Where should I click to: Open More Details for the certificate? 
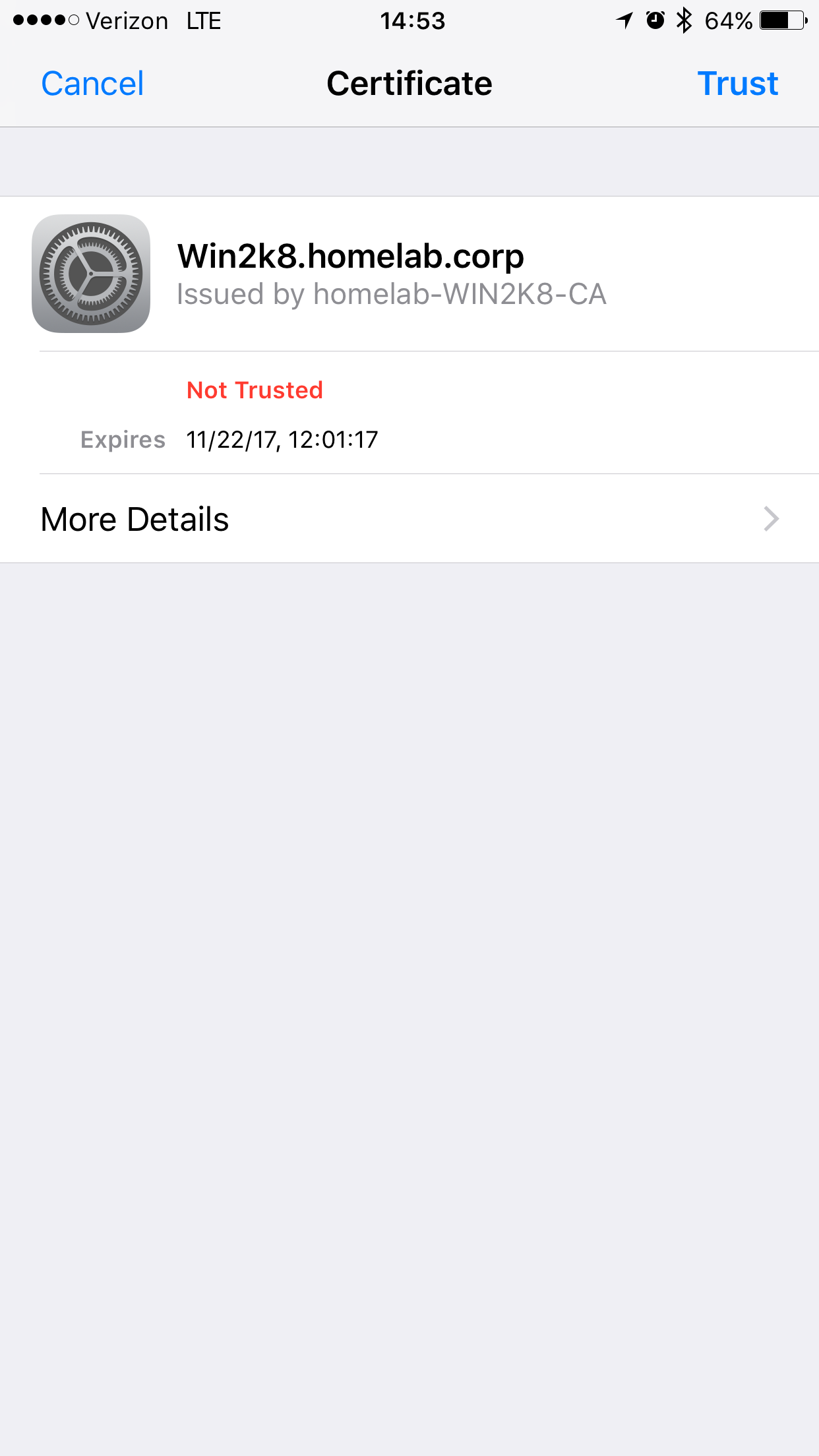(409, 519)
